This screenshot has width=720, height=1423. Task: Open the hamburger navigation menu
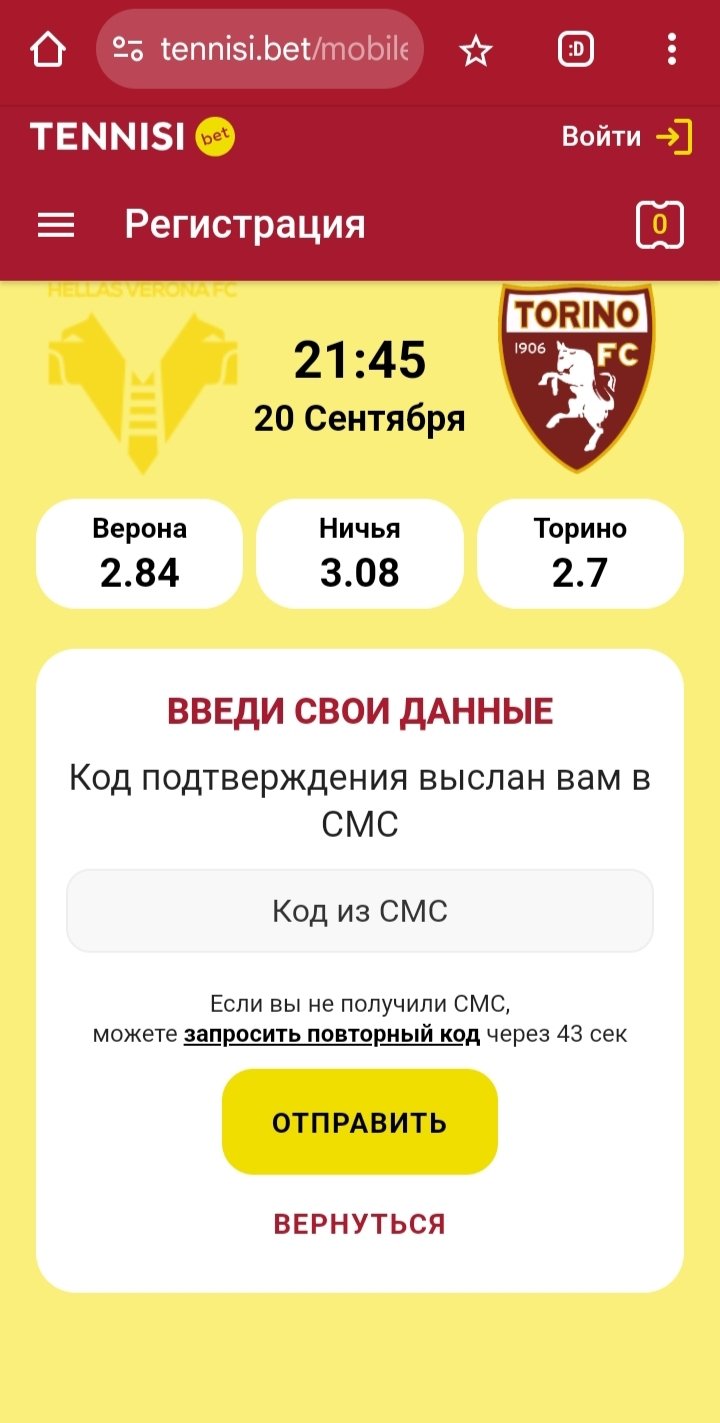[56, 226]
